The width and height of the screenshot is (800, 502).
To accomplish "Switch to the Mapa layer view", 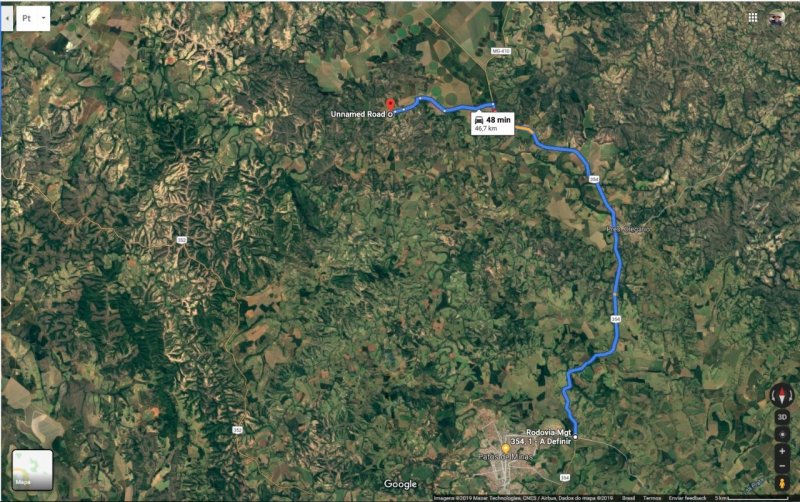I will [x=32, y=470].
